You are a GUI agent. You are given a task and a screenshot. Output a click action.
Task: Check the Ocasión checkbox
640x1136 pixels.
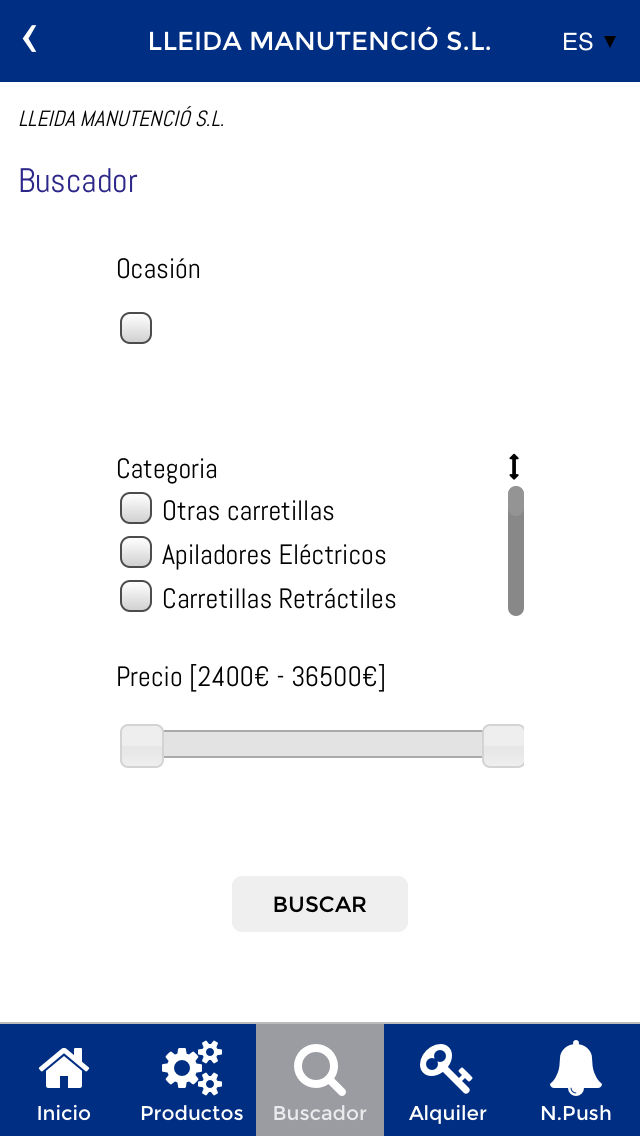tap(136, 328)
